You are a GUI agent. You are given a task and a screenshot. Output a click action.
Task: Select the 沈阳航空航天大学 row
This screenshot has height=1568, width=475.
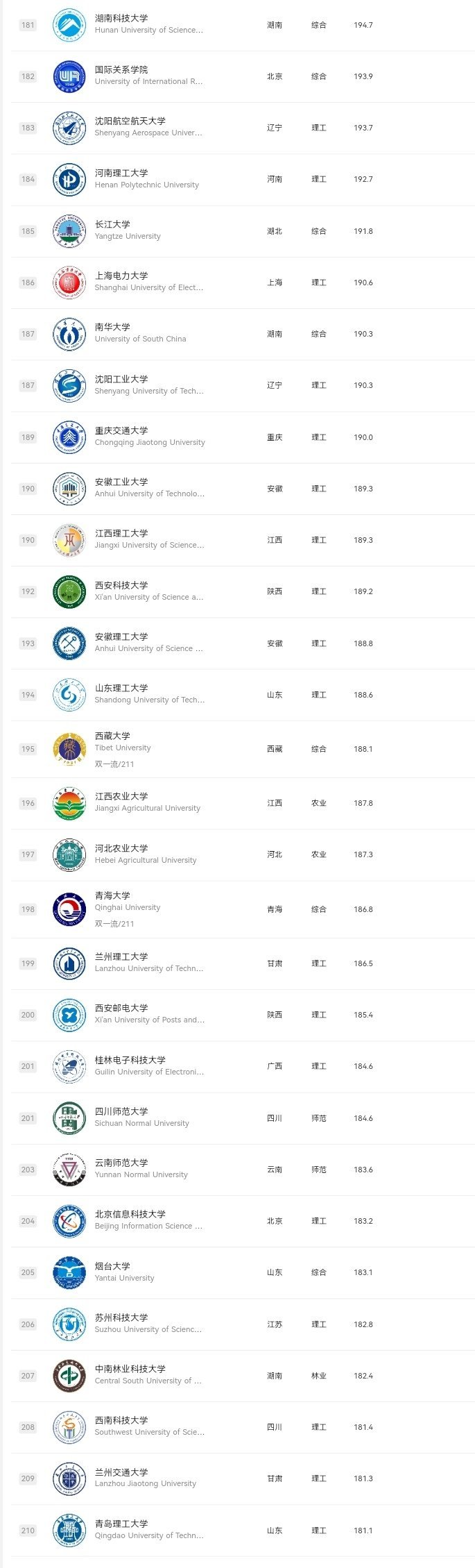point(130,121)
